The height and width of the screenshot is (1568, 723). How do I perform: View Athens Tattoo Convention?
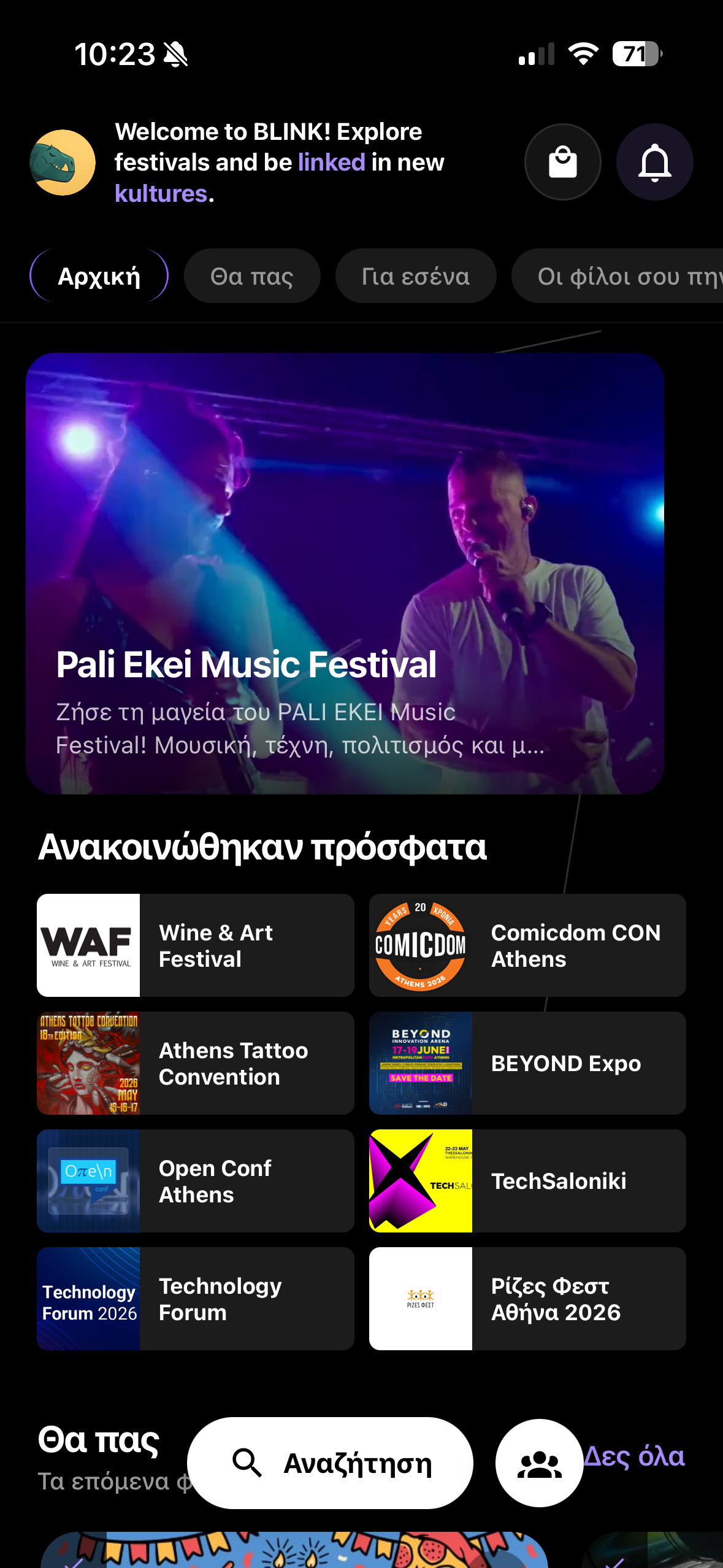195,1063
